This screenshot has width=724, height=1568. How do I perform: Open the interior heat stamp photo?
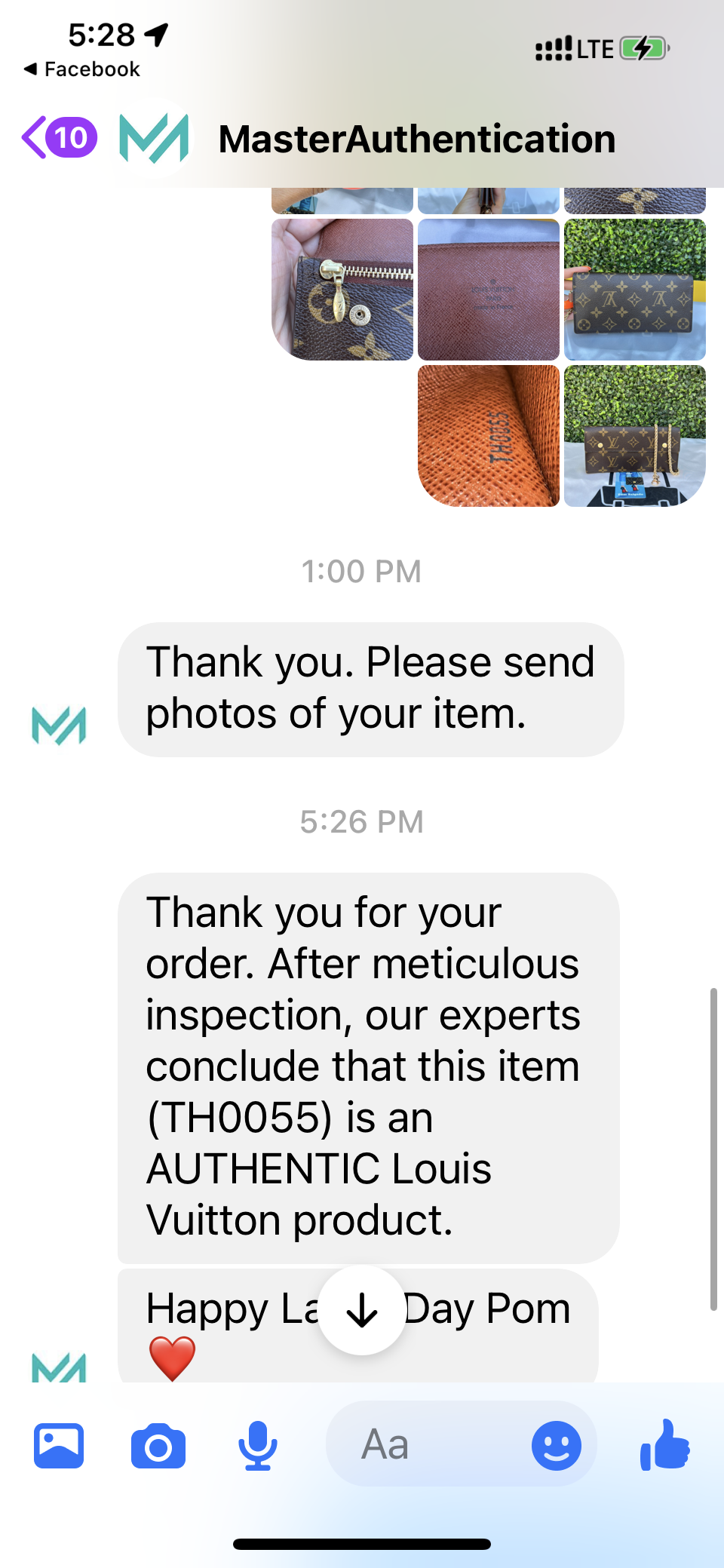[488, 290]
